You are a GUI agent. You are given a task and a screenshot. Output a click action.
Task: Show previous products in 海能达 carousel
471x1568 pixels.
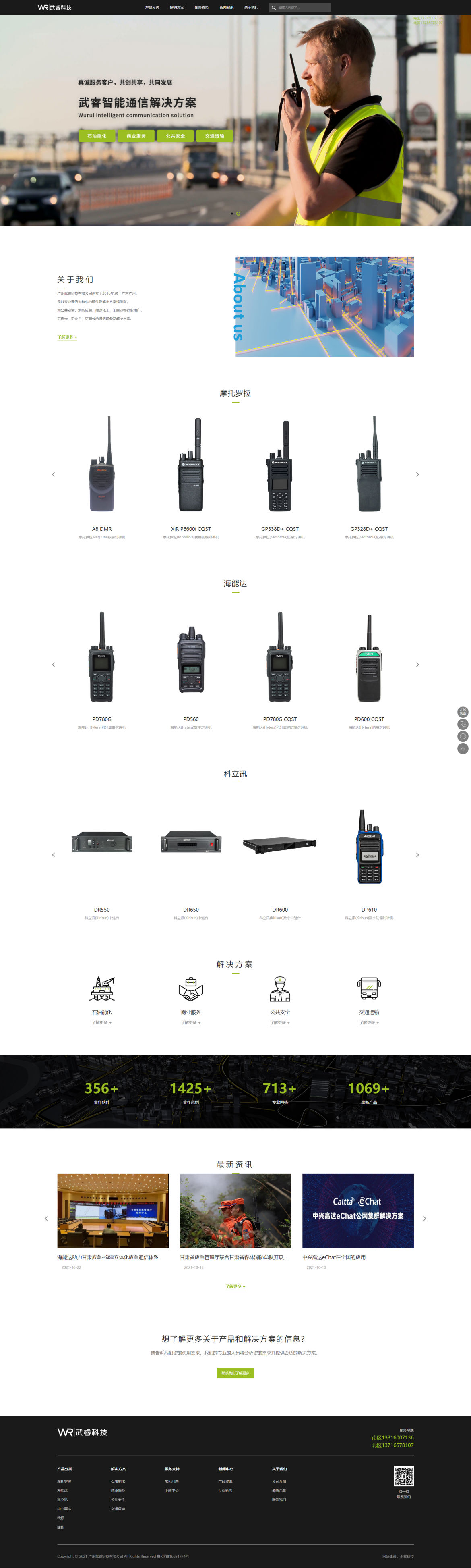pos(54,665)
